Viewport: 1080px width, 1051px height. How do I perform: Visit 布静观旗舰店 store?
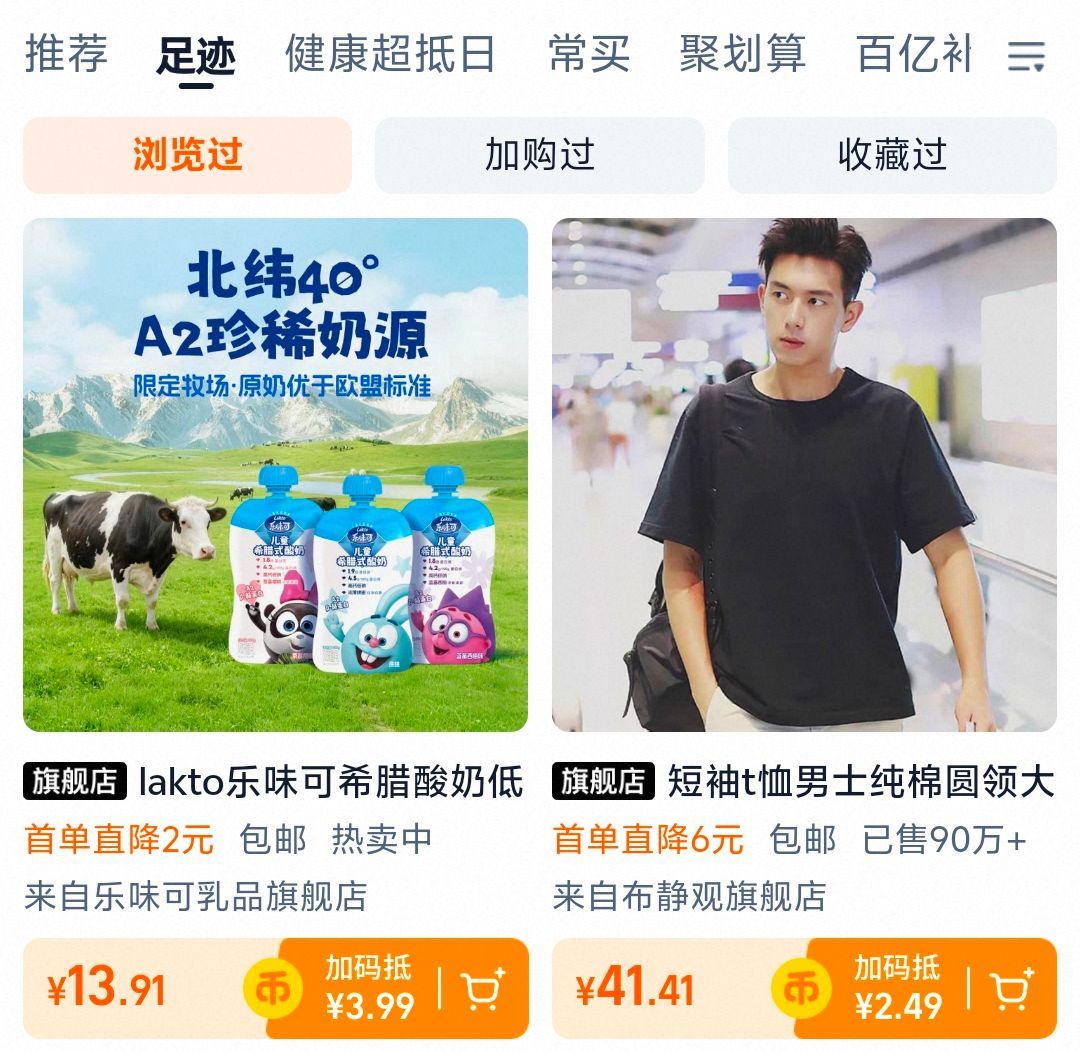[x=690, y=896]
